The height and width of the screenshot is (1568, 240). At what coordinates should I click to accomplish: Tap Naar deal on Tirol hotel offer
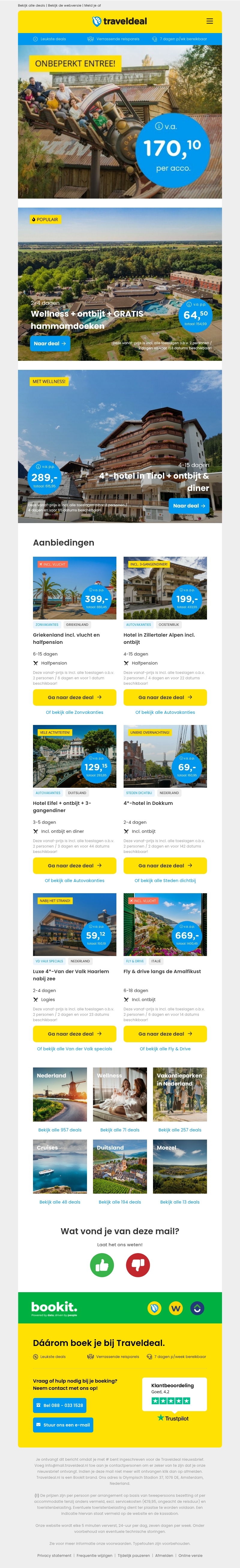point(189,505)
